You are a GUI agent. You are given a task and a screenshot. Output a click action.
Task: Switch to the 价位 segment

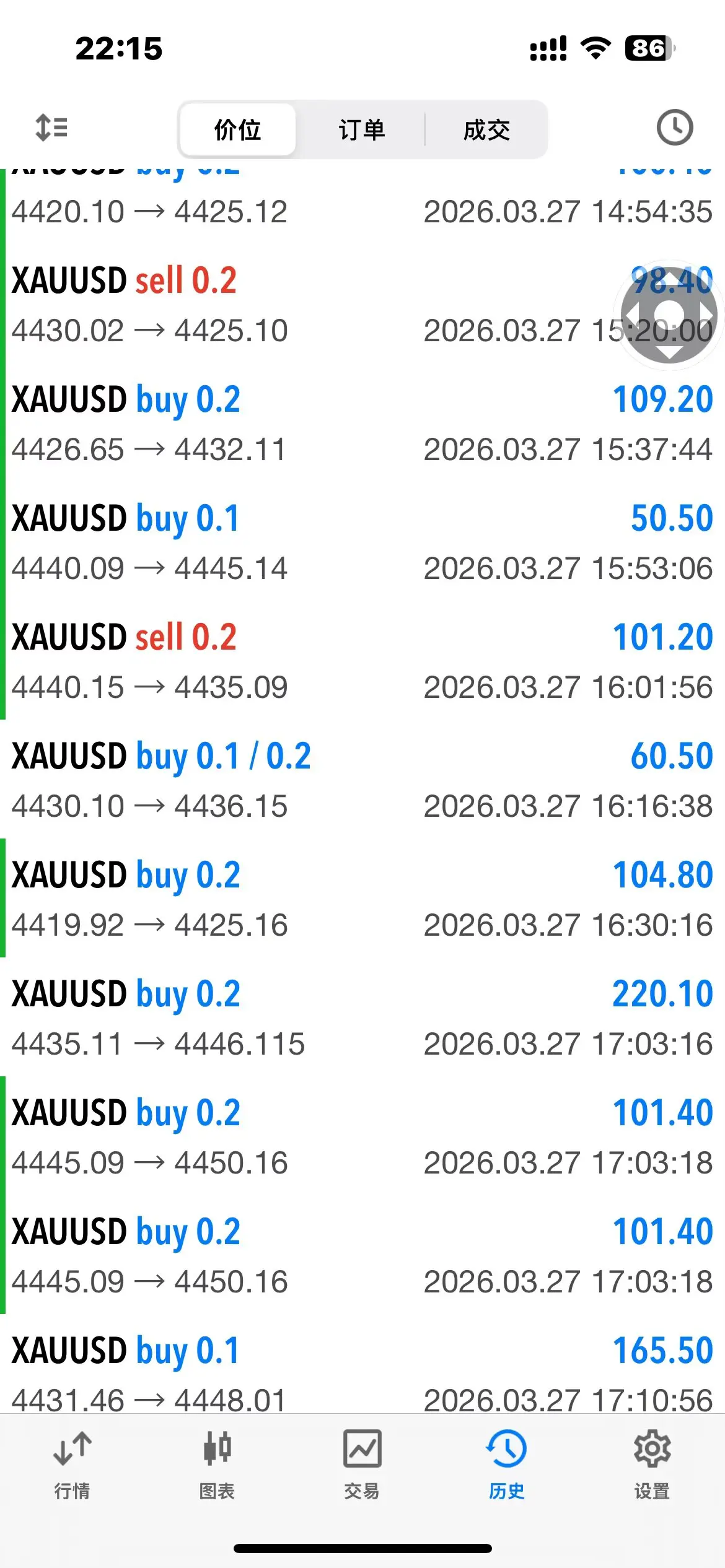pos(237,130)
